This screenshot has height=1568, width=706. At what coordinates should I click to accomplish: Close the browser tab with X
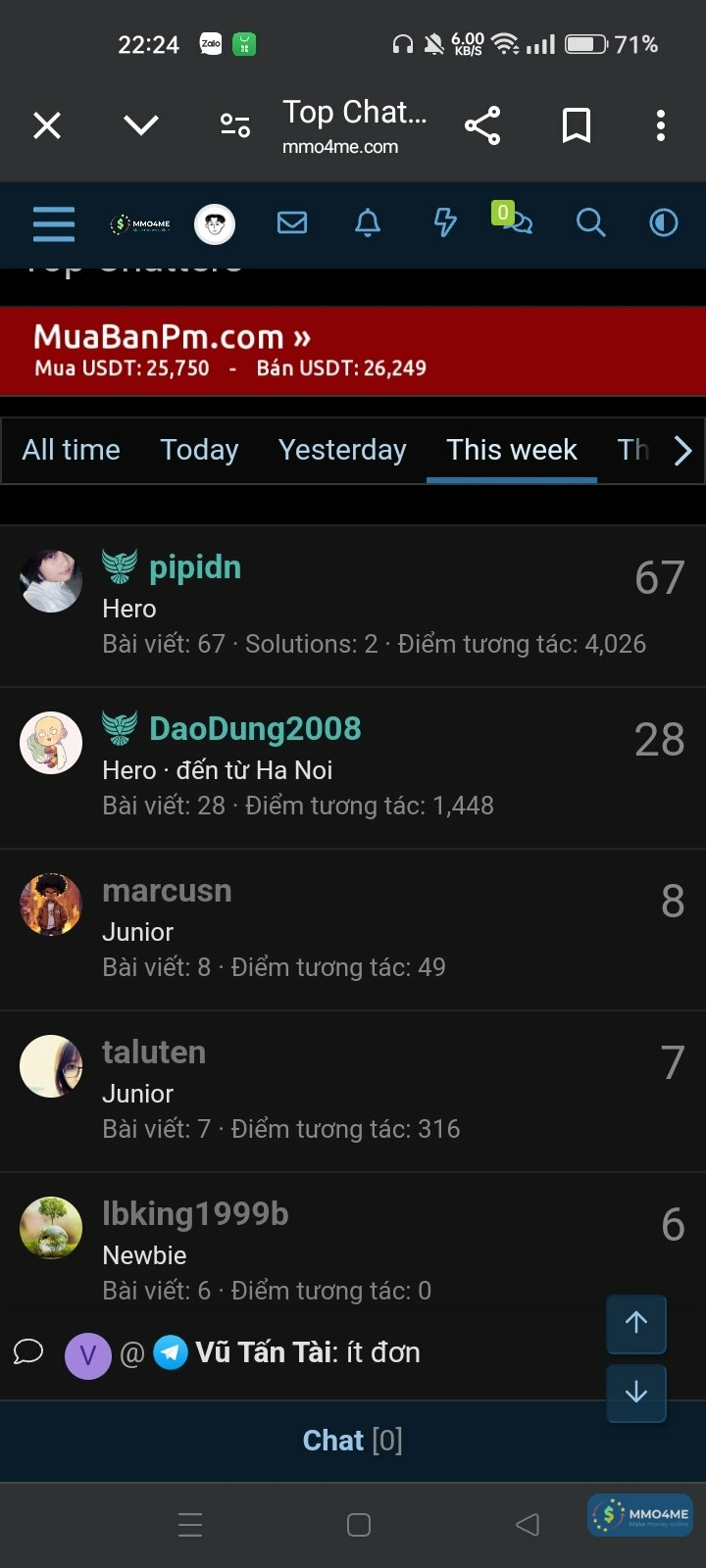pyautogui.click(x=47, y=125)
